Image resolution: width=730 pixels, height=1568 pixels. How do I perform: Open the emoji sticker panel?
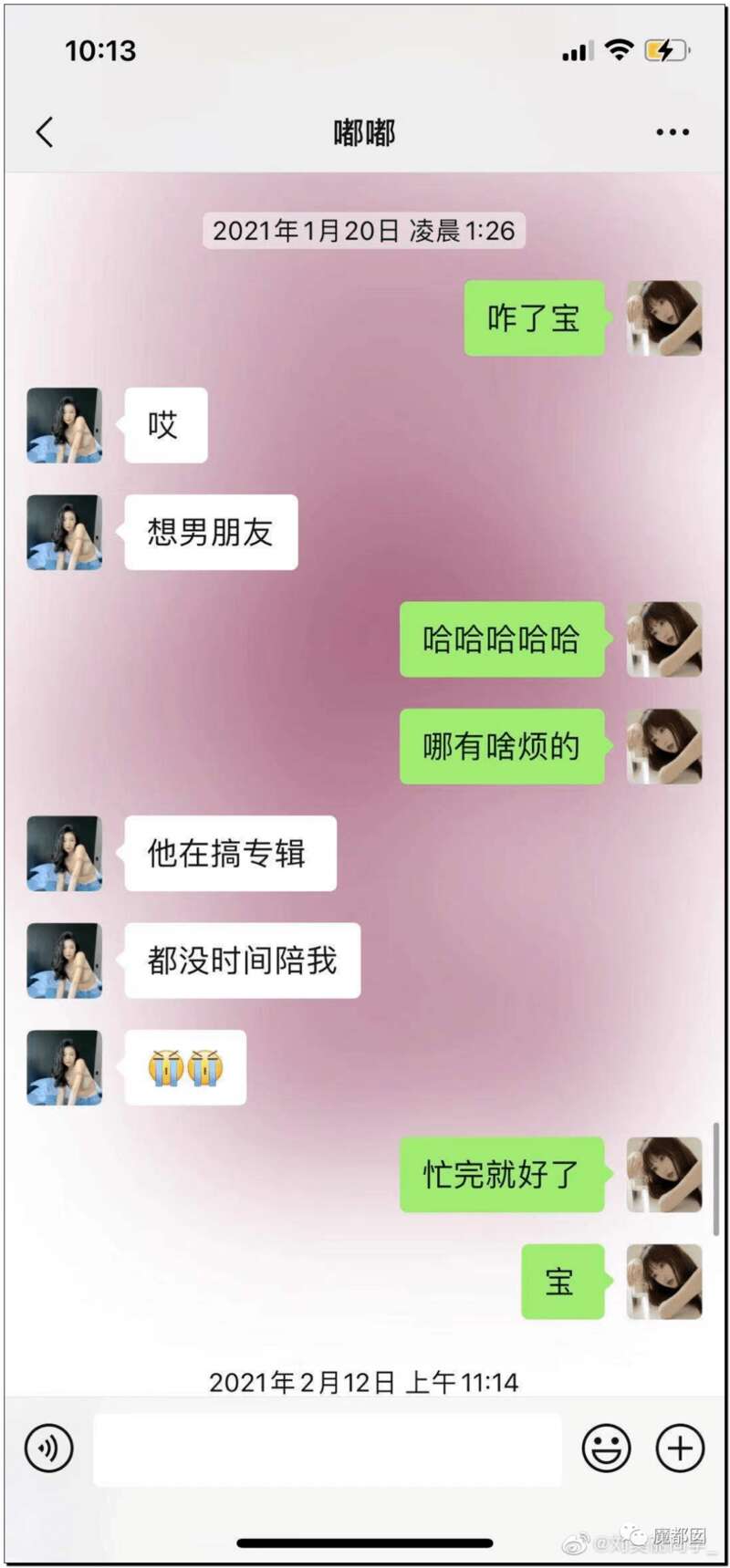pos(606,1448)
